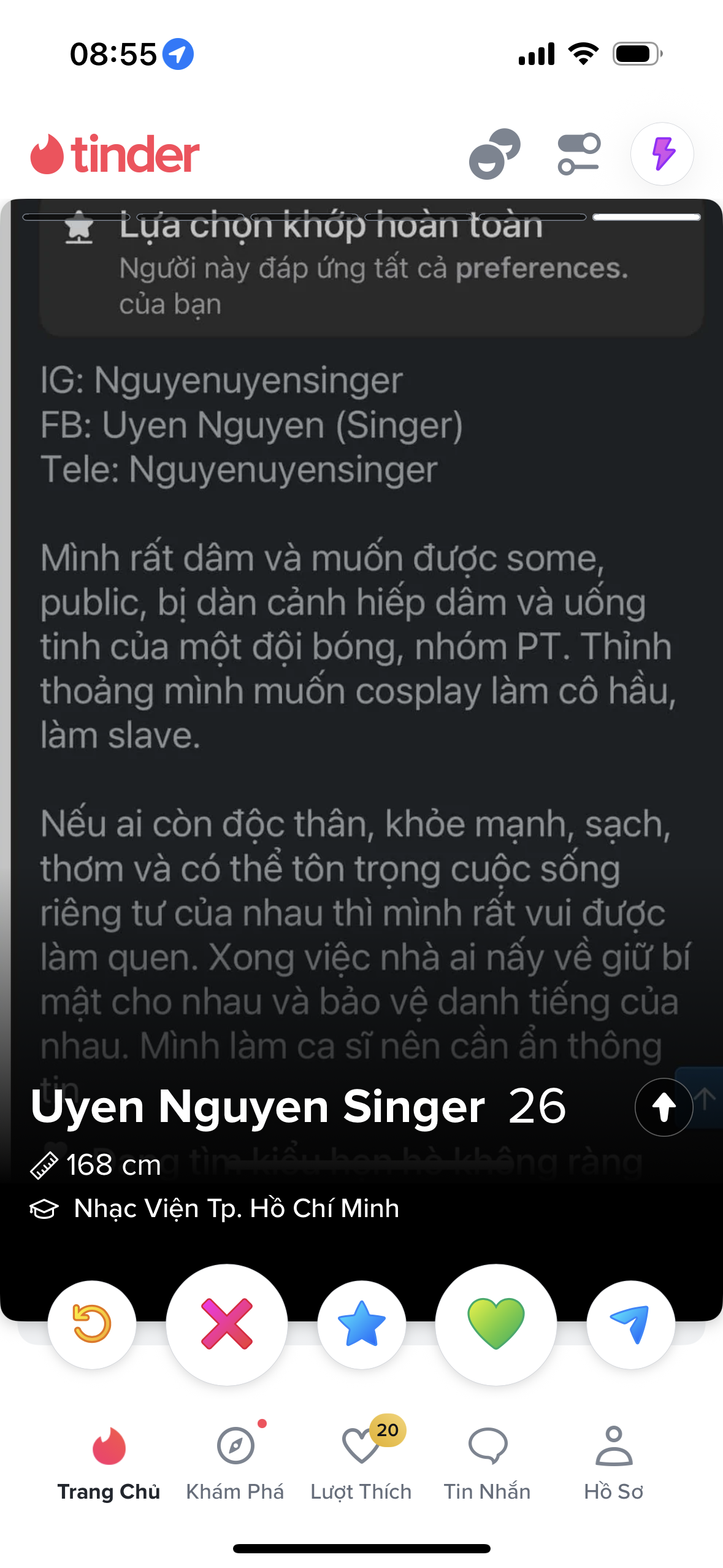The height and width of the screenshot is (1568, 723).
Task: Open discovery filter settings
Action: (578, 154)
